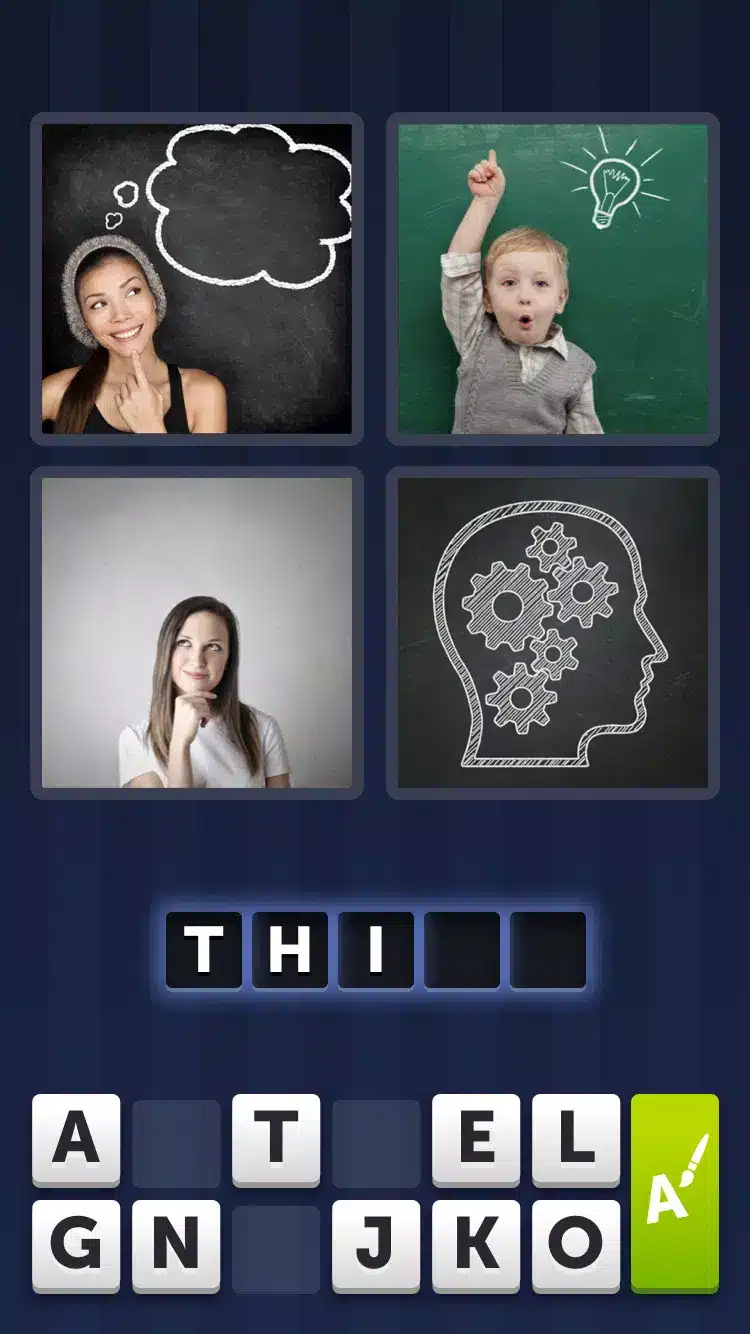Tap the letter L tile
The image size is (750, 1334).
(x=576, y=1139)
